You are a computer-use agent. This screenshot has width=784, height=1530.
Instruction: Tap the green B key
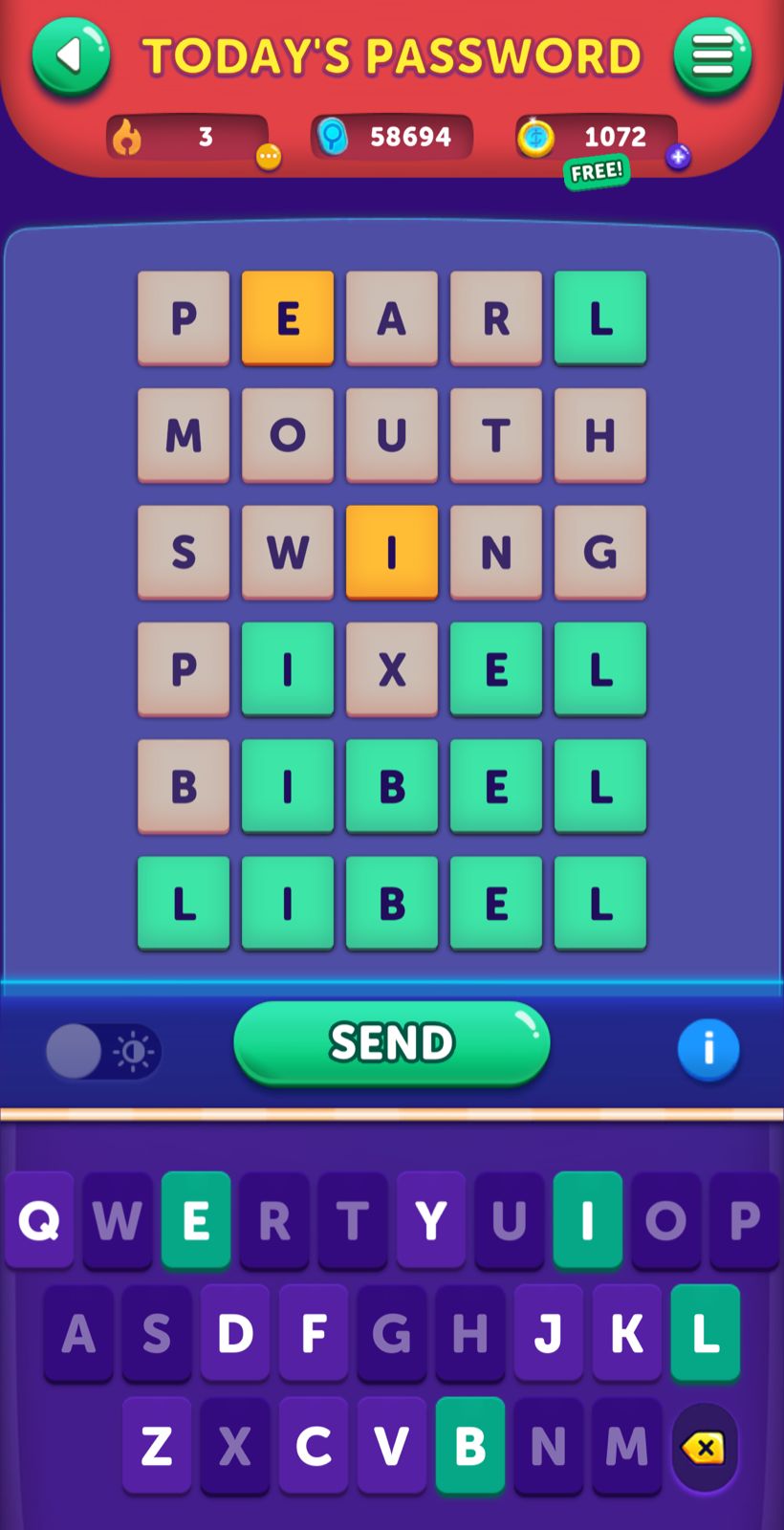pos(470,1446)
